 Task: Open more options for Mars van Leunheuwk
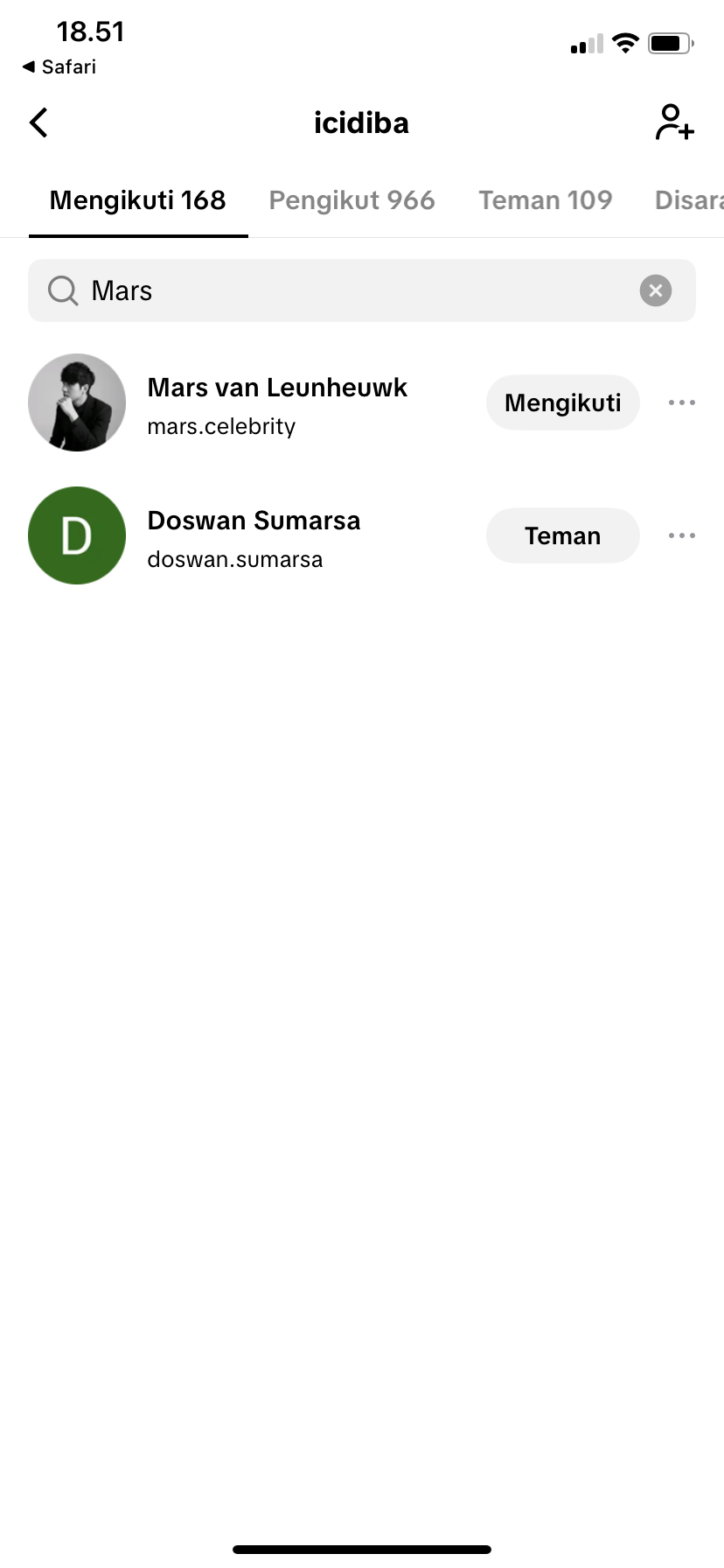click(681, 402)
